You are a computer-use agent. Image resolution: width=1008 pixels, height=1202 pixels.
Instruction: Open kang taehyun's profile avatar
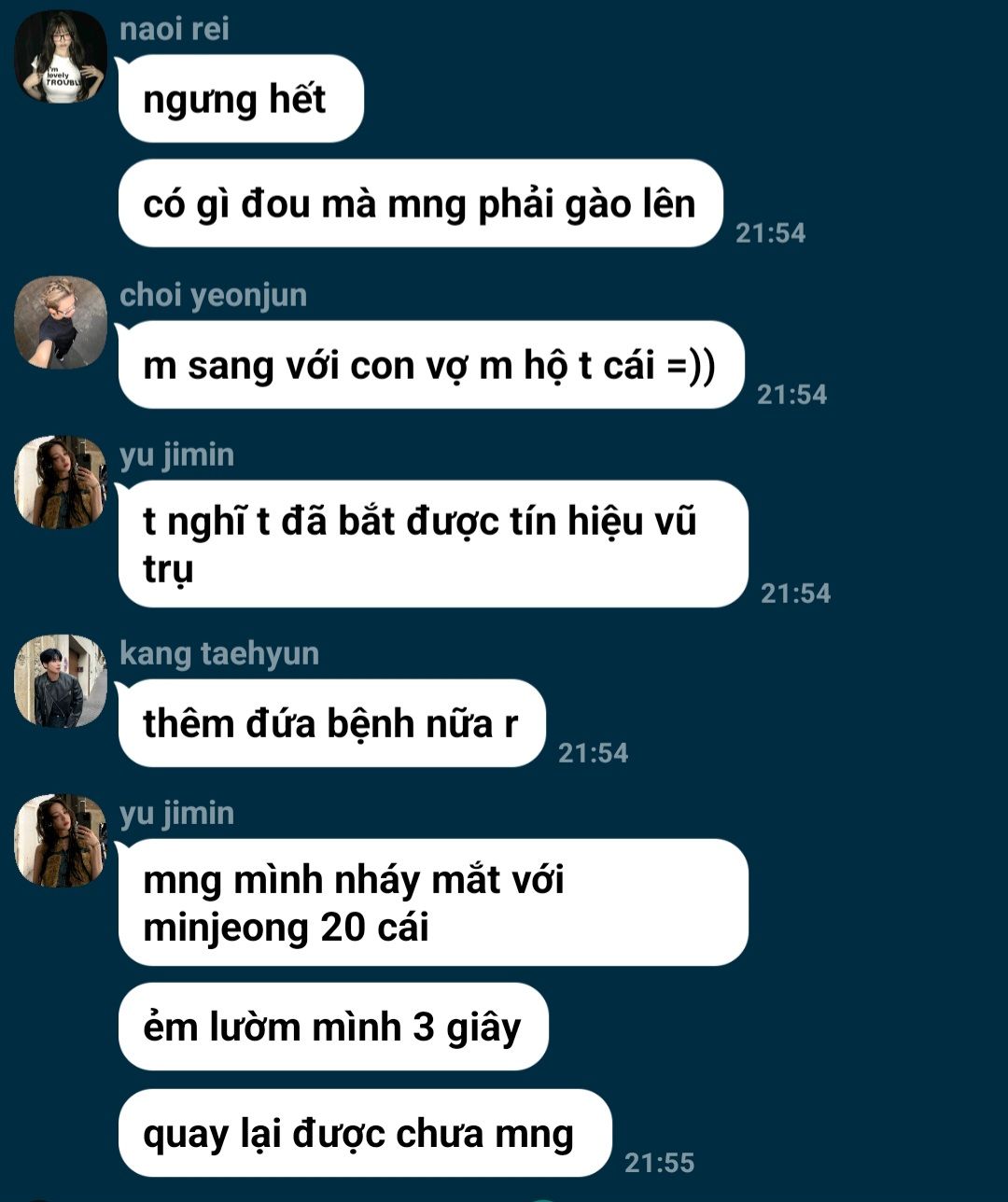coord(61,681)
